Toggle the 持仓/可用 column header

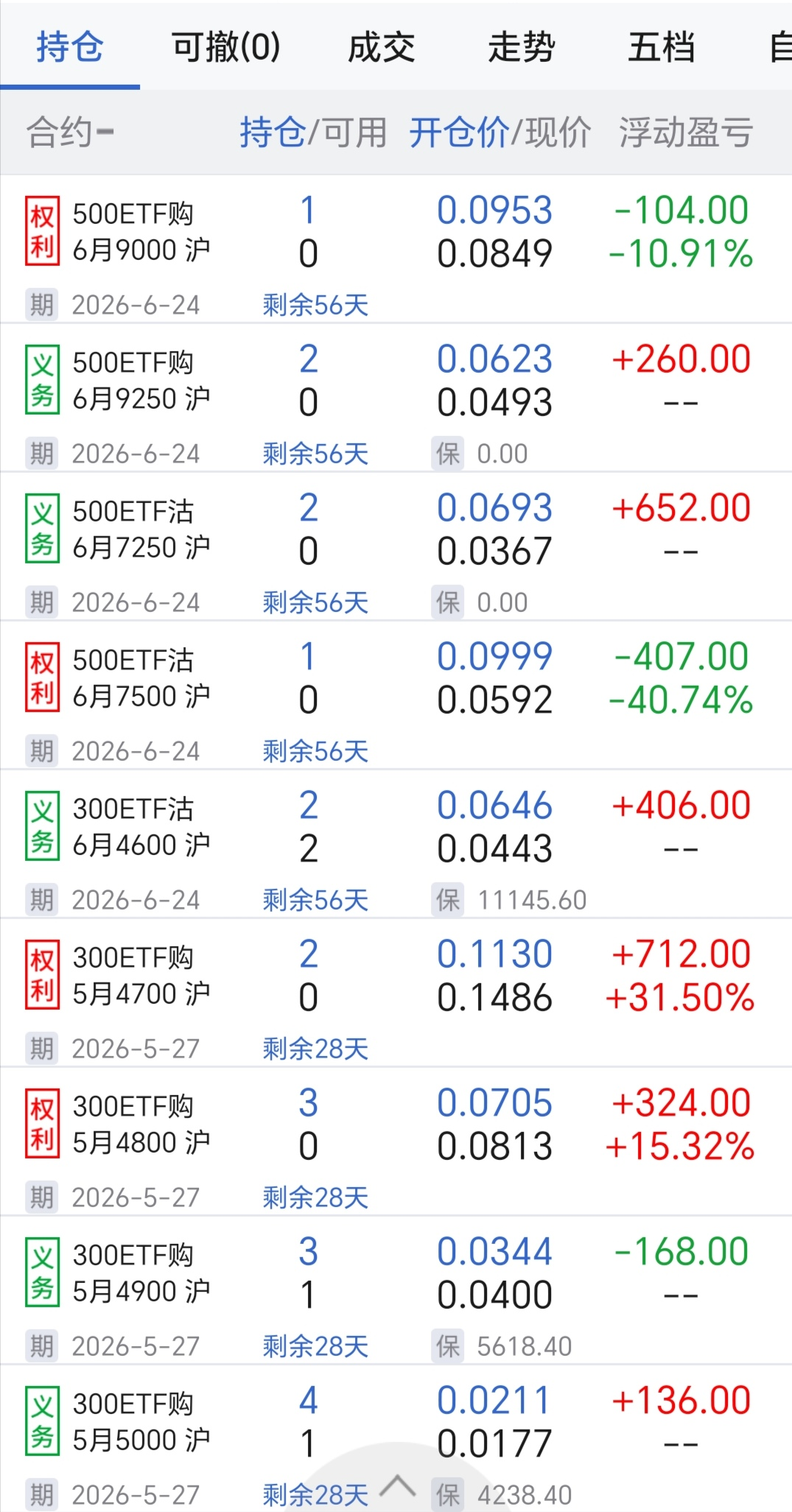(313, 133)
